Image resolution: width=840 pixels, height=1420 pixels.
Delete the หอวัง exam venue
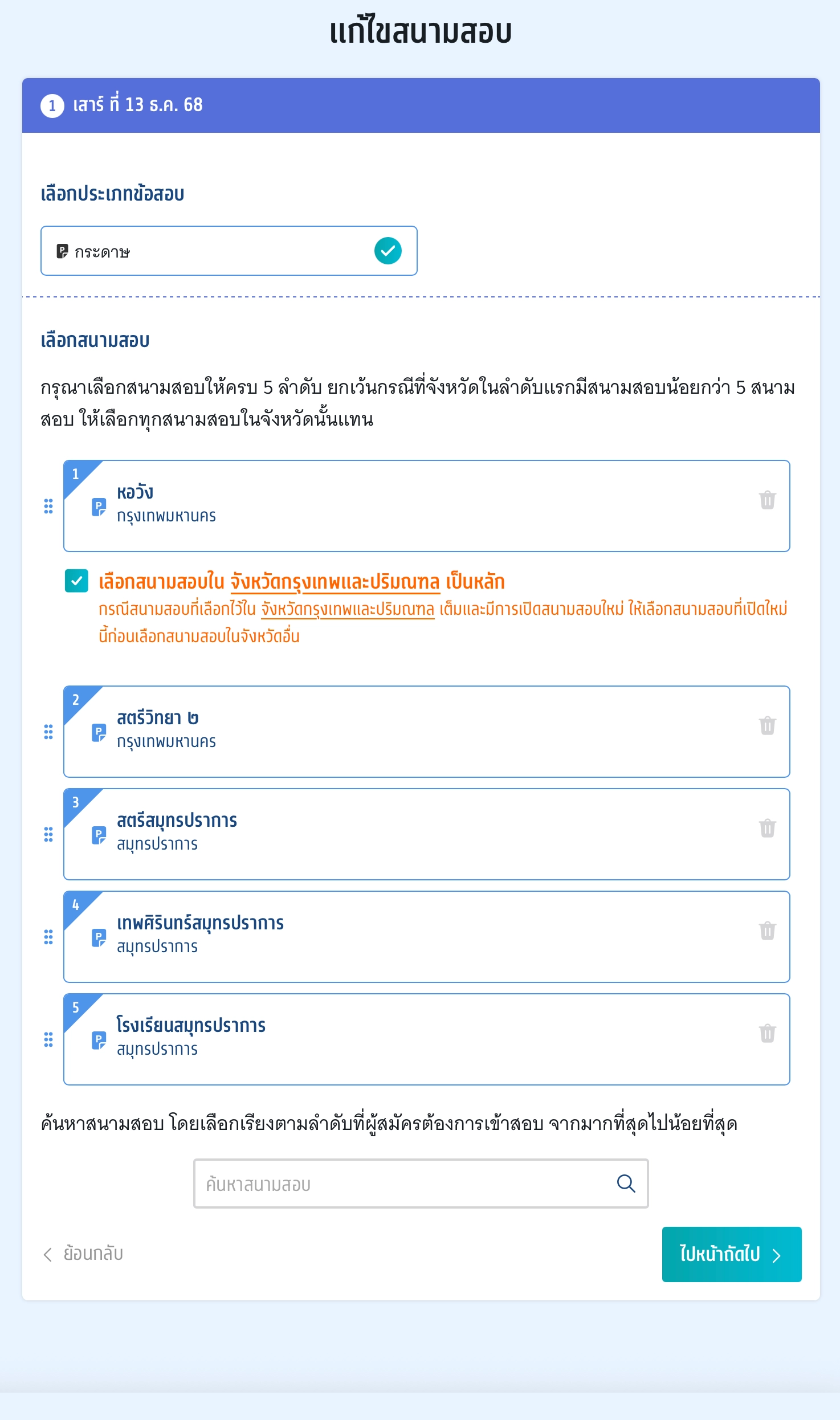[767, 500]
